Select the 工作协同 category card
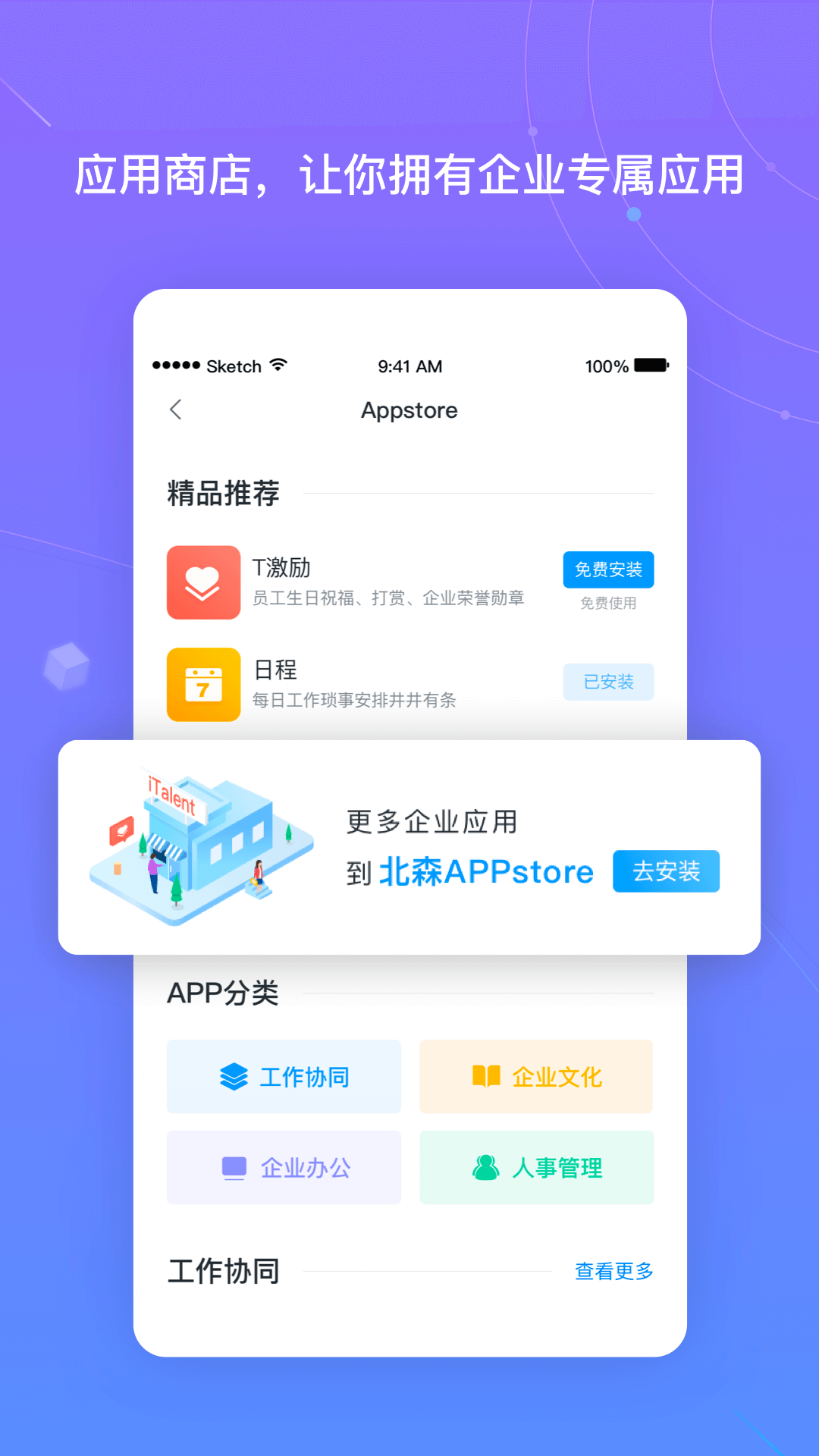 point(284,1076)
